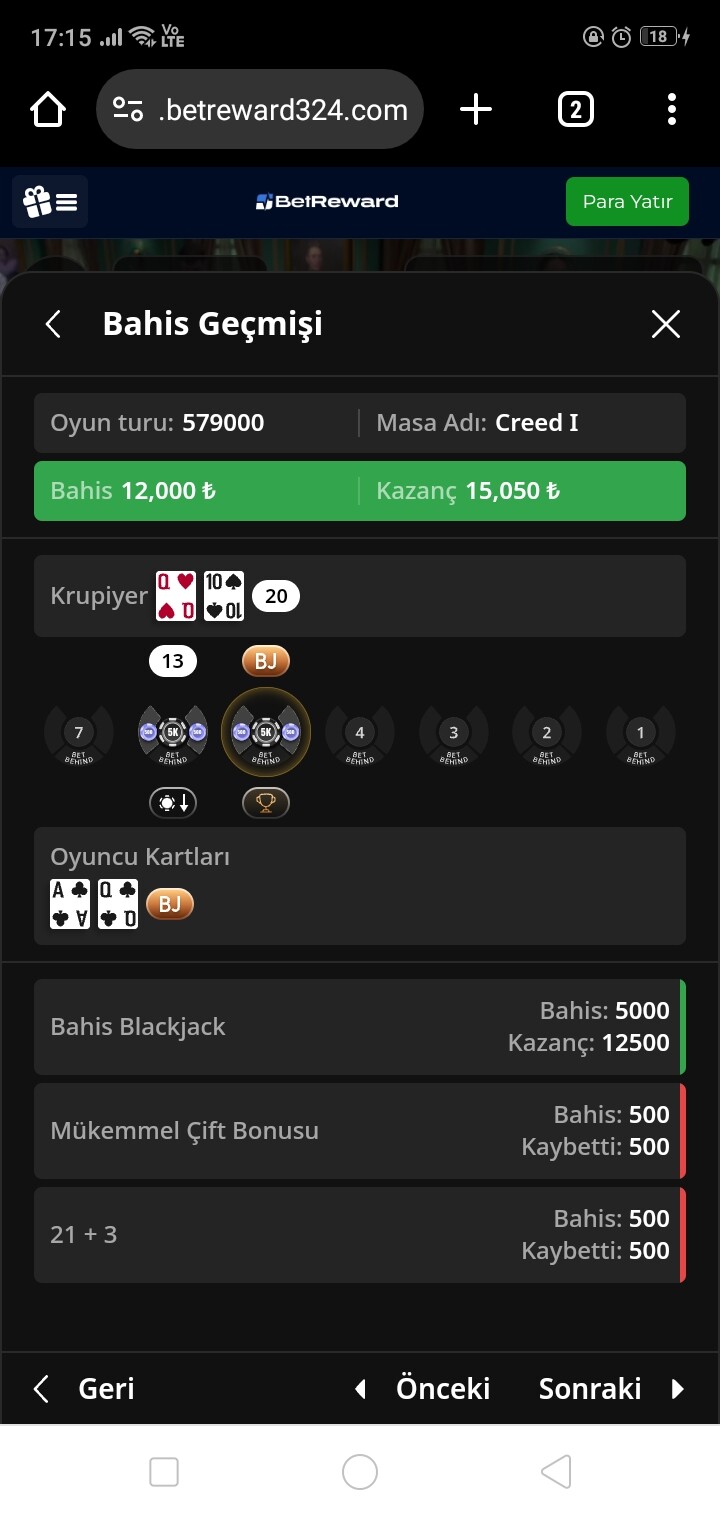The width and height of the screenshot is (720, 1520).
Task: Tap the Geri back button
Action: (x=84, y=1389)
